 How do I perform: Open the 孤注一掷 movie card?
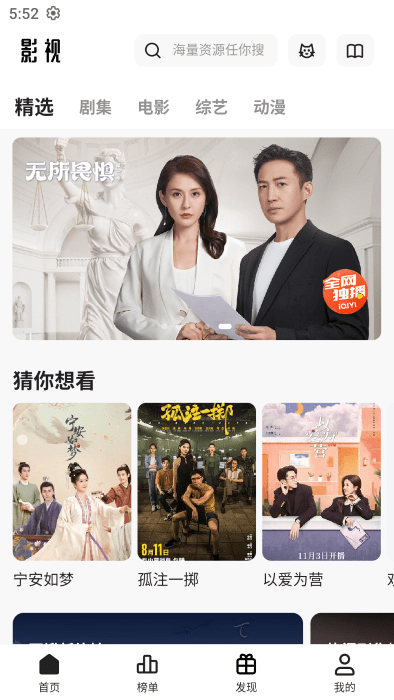tap(197, 482)
